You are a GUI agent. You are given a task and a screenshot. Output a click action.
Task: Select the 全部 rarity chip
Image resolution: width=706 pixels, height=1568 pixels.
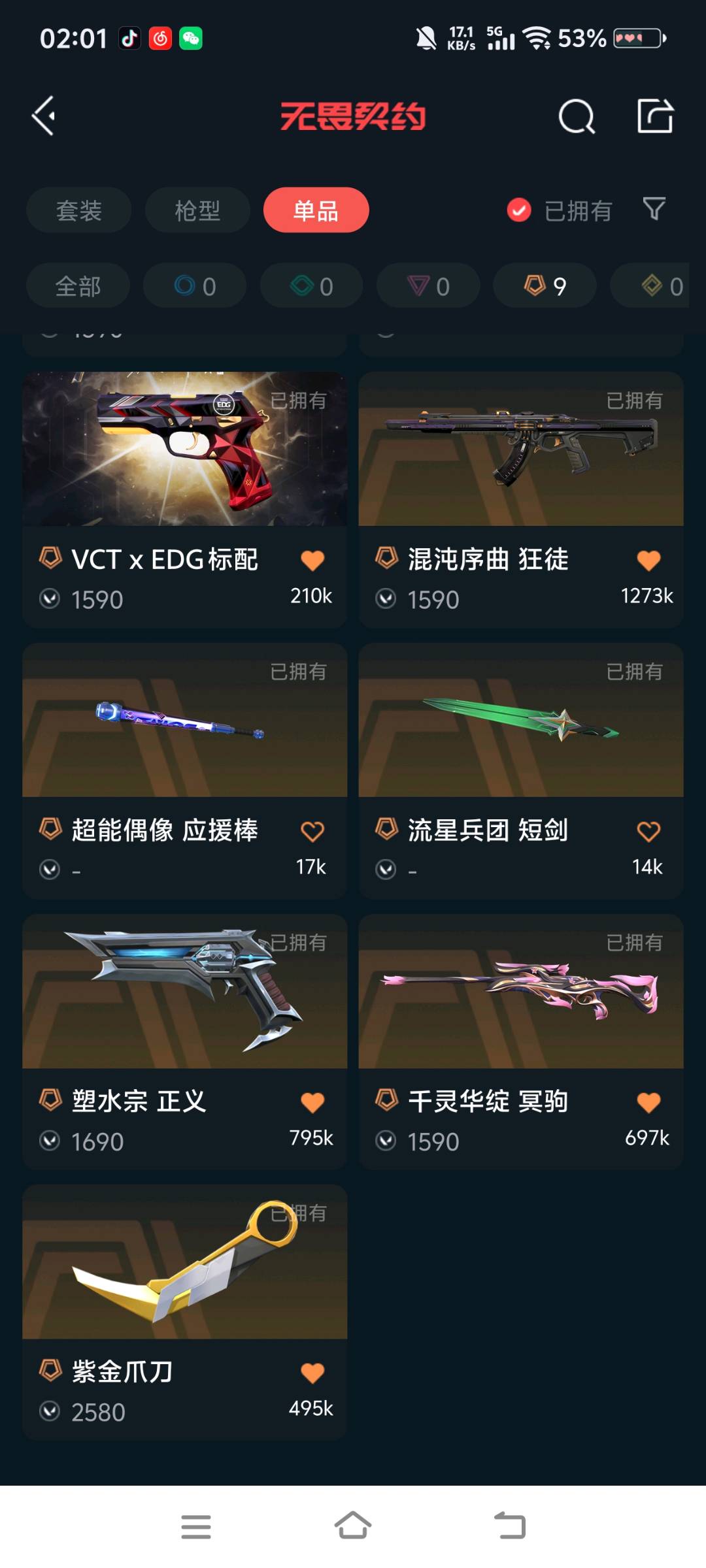(78, 286)
